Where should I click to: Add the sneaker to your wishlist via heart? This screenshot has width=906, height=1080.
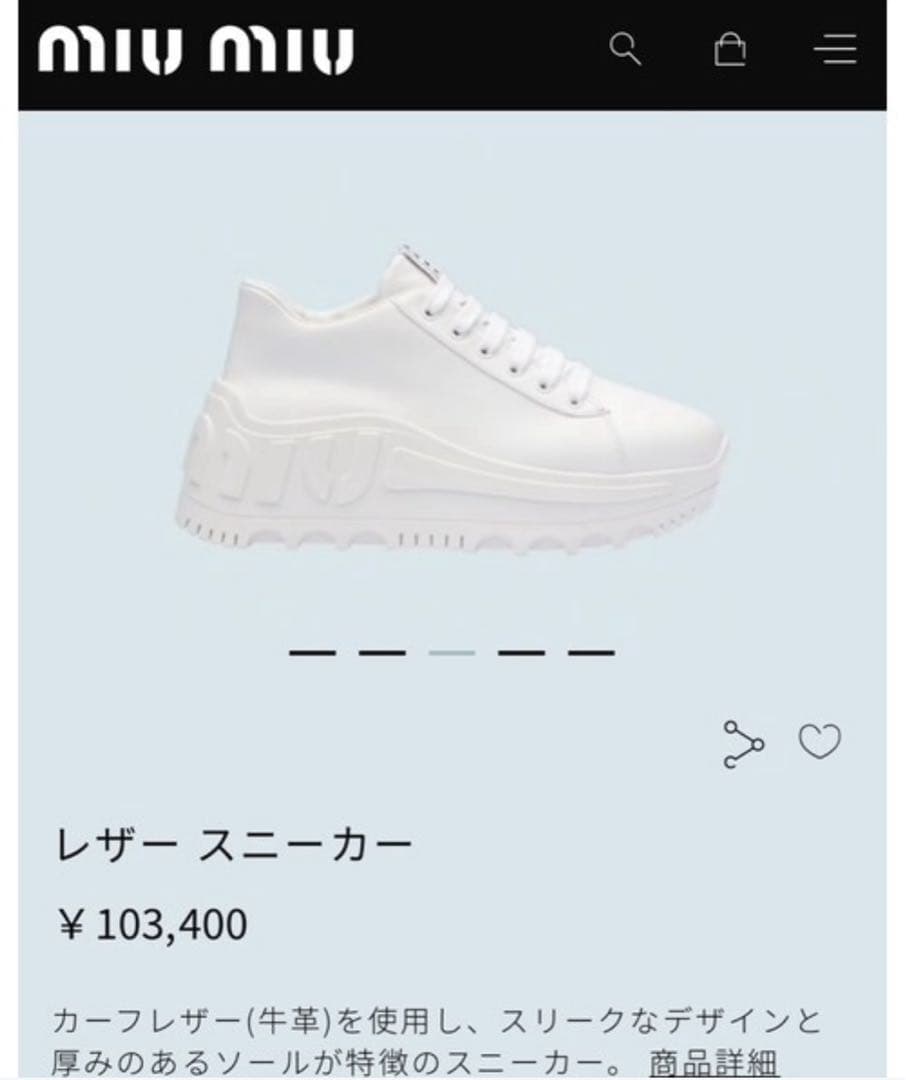click(820, 741)
